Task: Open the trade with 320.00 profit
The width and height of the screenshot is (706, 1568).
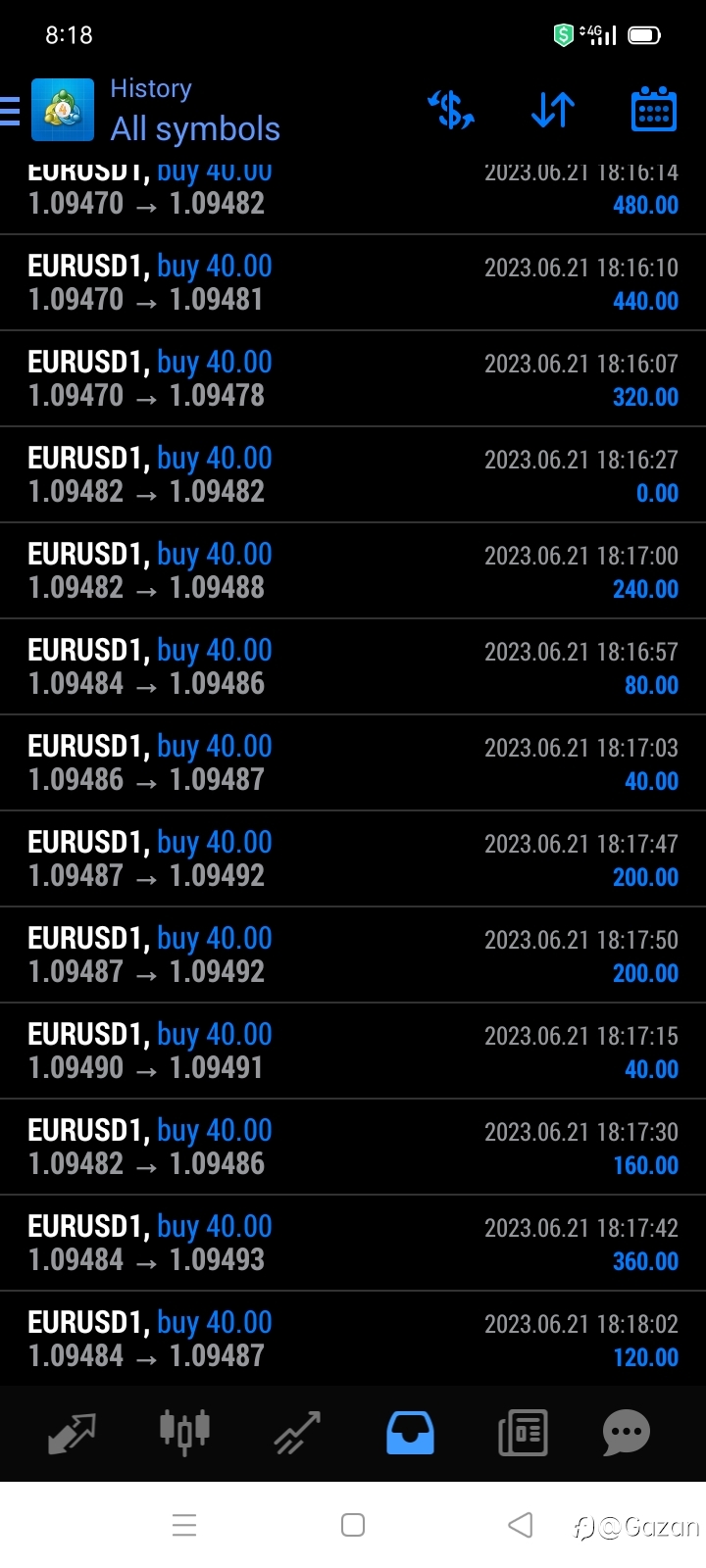Action: (x=353, y=379)
